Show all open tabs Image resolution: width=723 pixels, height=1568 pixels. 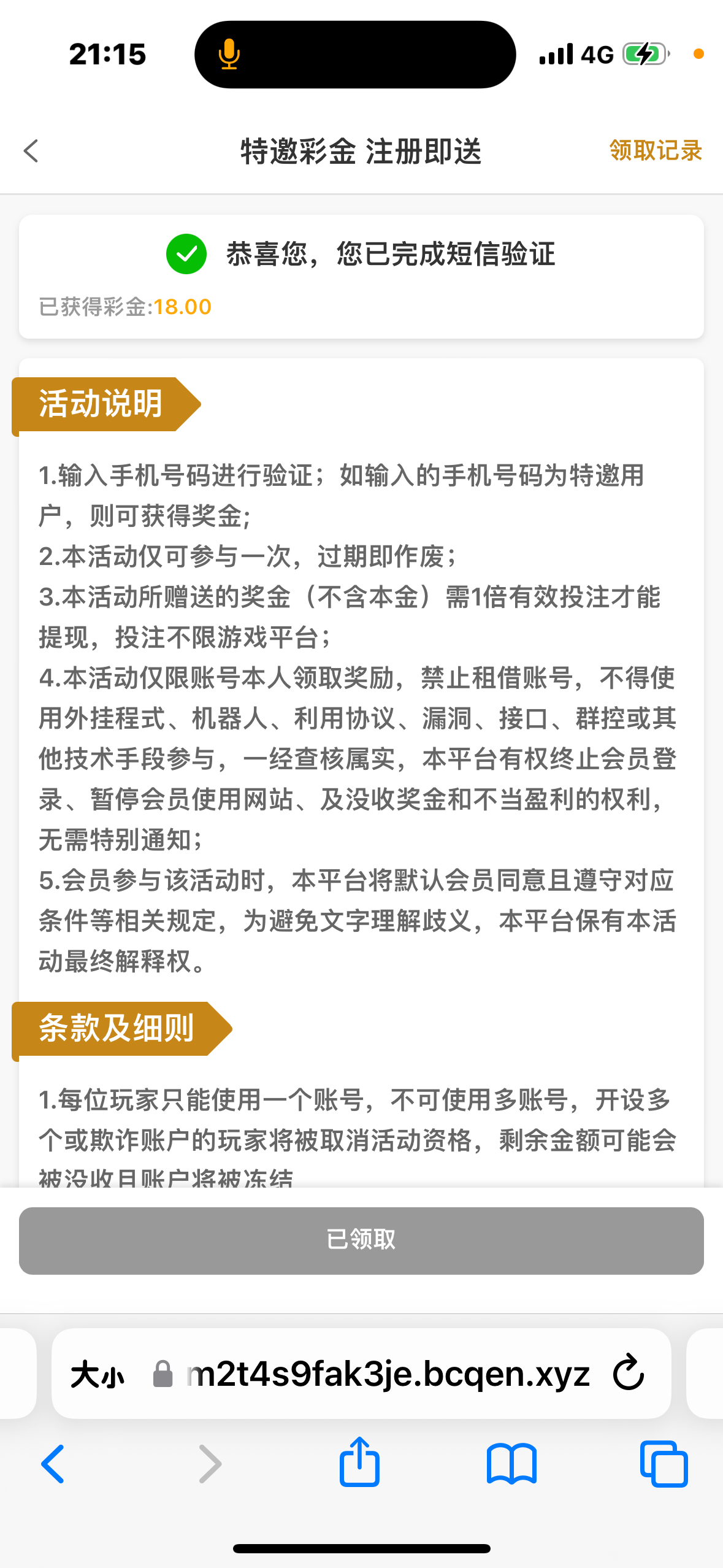664,1464
